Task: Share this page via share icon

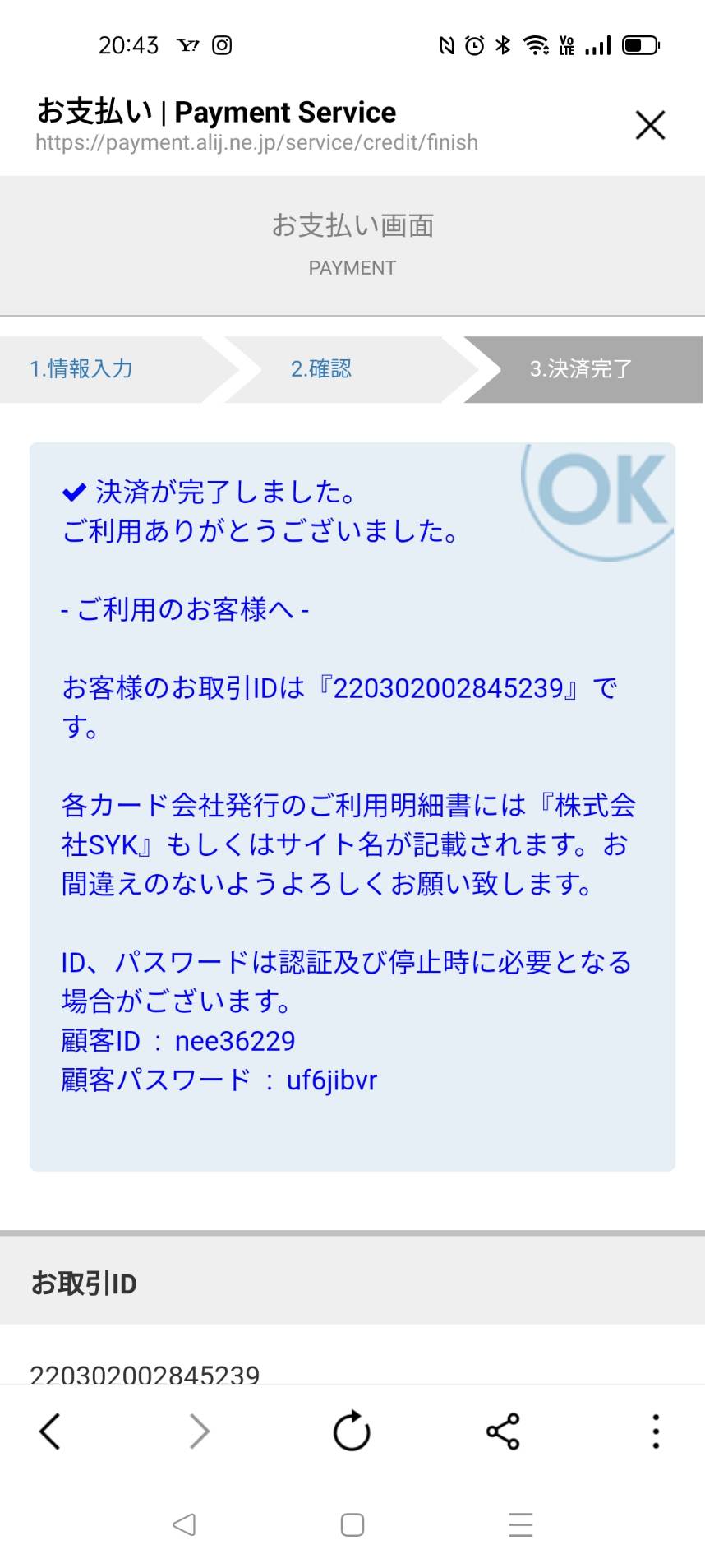Action: pyautogui.click(x=503, y=1432)
